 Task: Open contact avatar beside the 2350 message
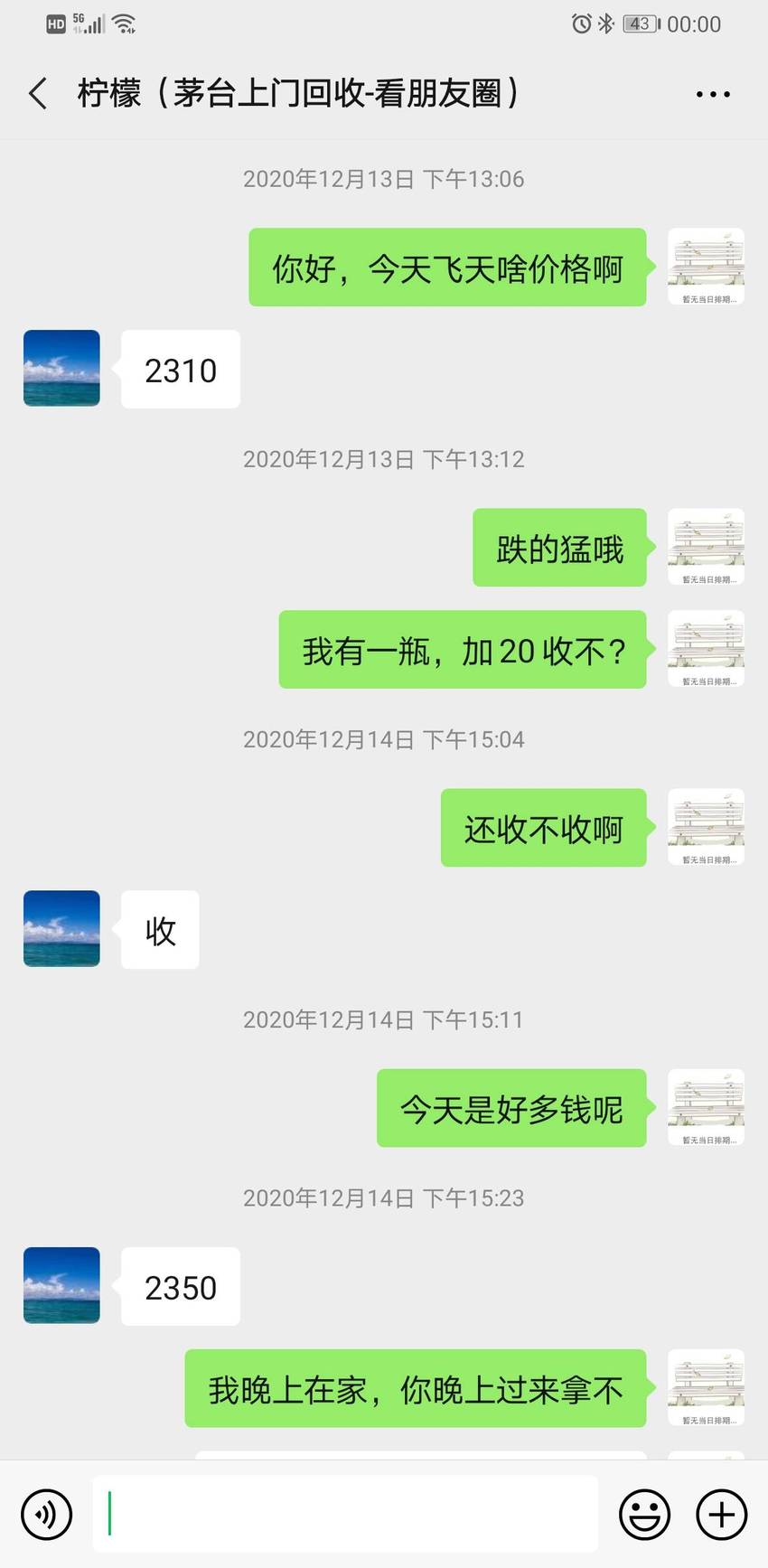(61, 1286)
